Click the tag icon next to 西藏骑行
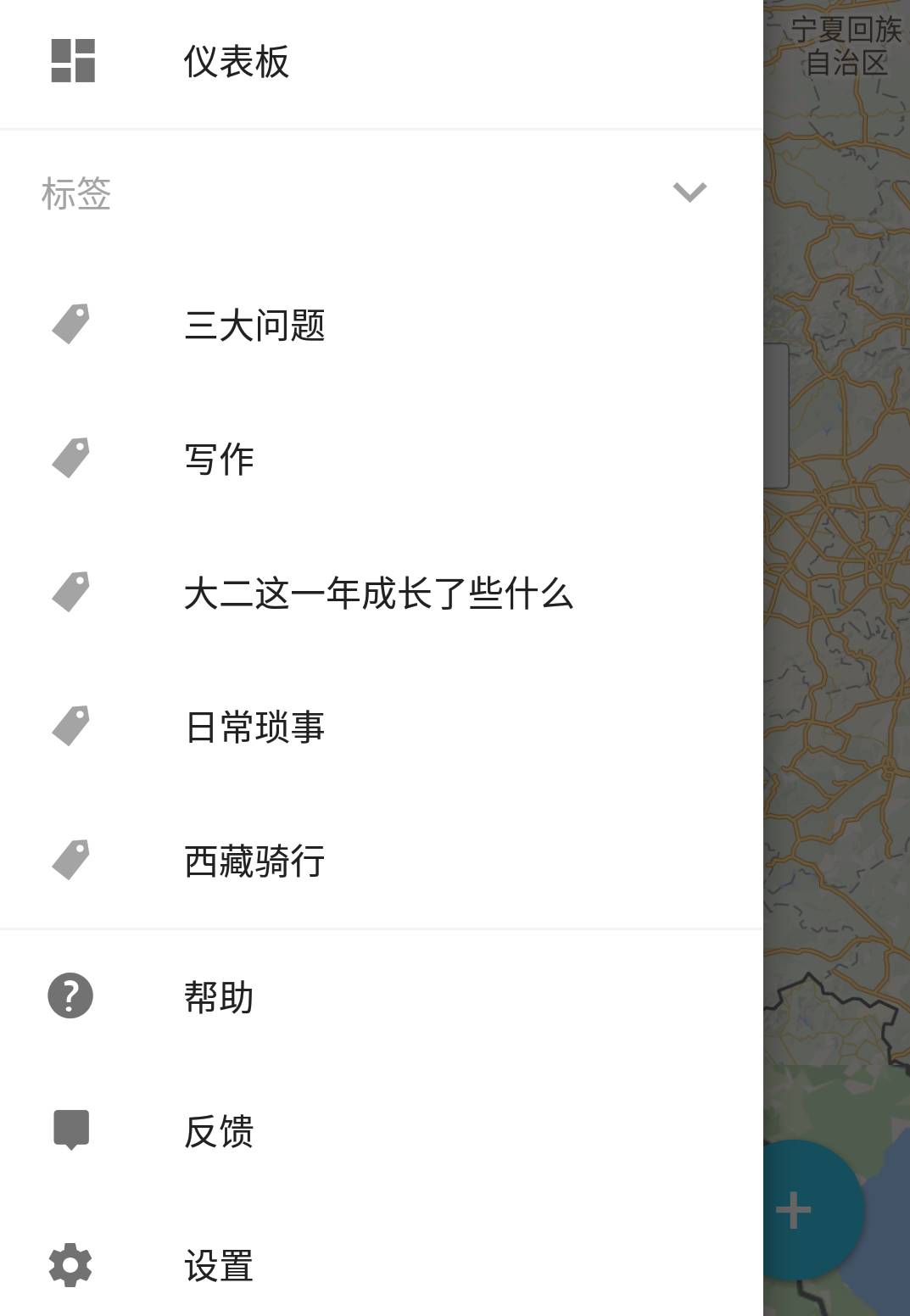Screen dimensions: 910x1316 pos(71,858)
